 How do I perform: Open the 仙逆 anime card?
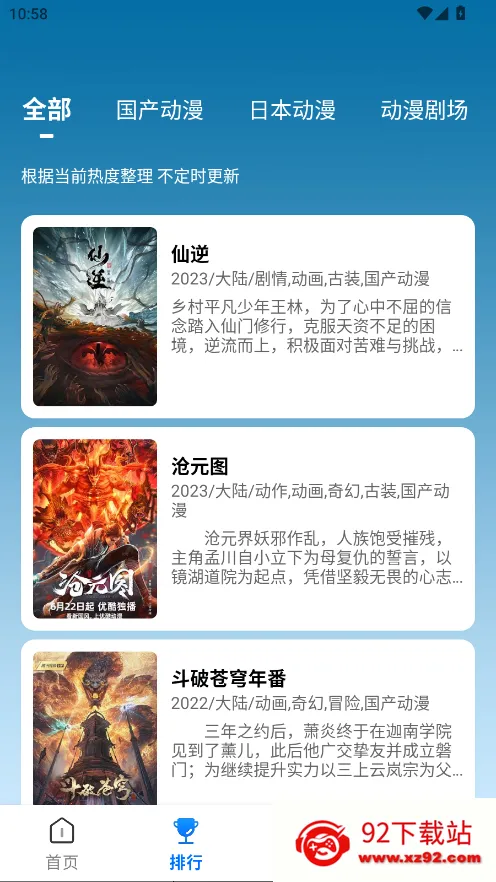tap(248, 316)
